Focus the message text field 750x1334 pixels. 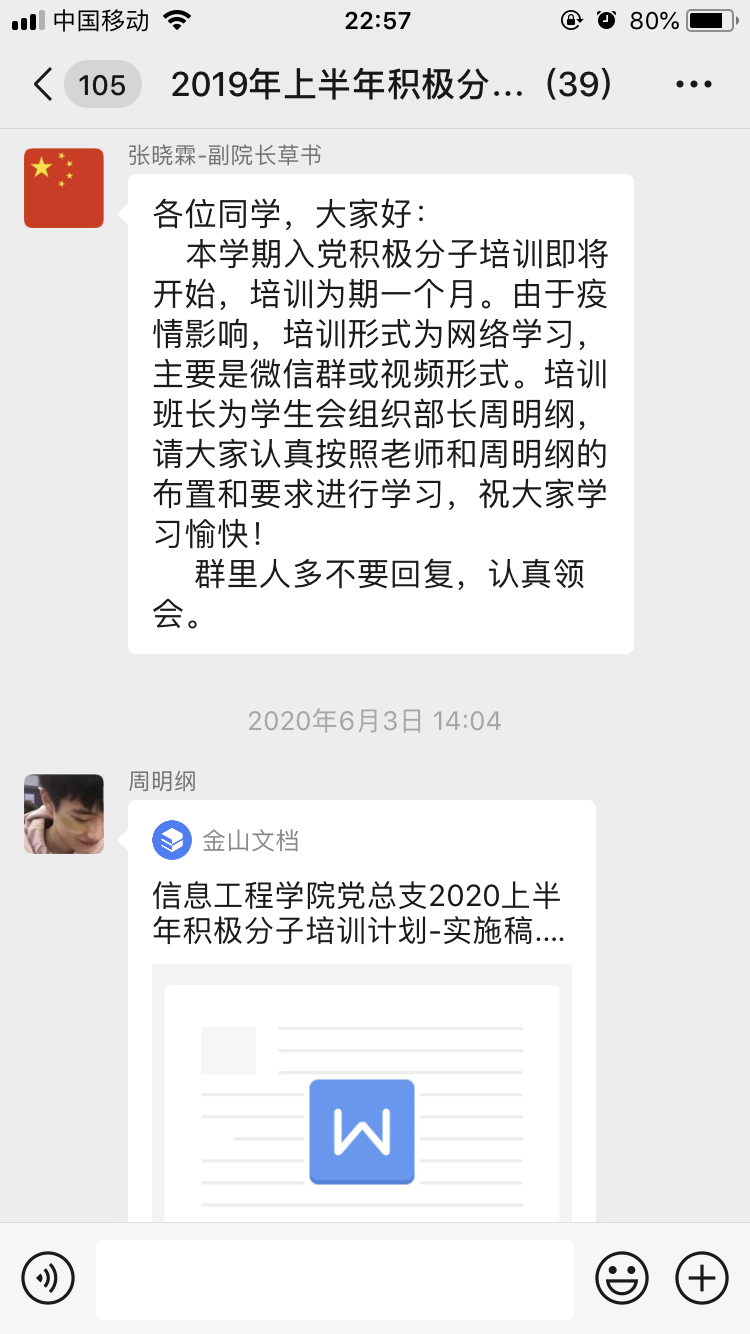(x=335, y=1279)
